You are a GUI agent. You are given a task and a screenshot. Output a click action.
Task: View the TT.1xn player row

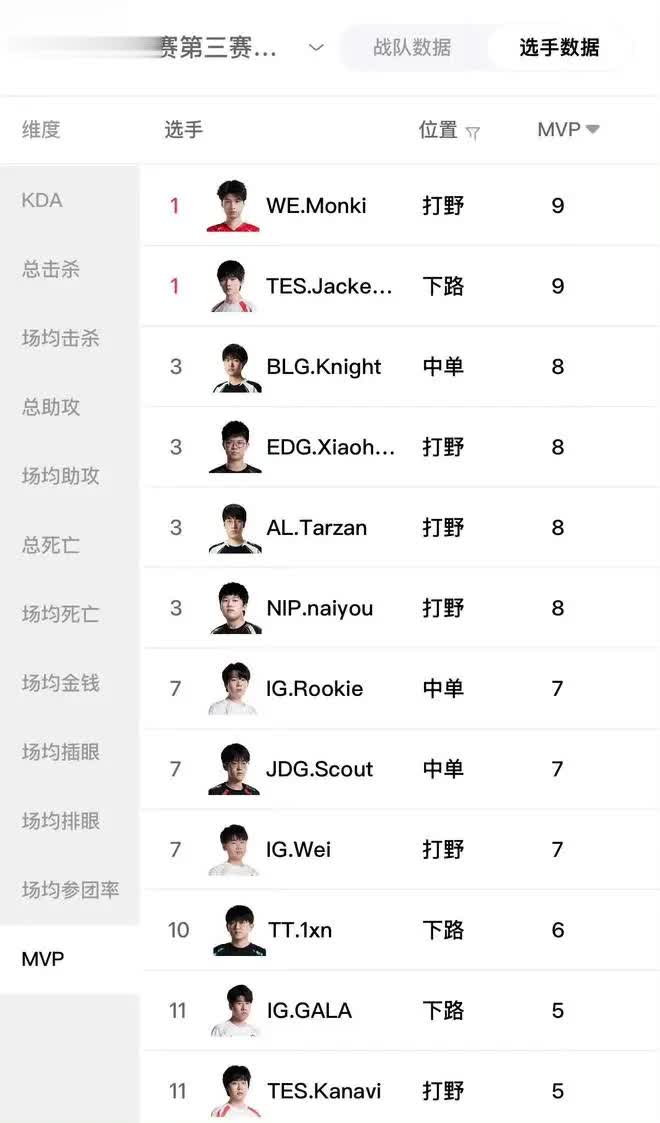(299, 930)
